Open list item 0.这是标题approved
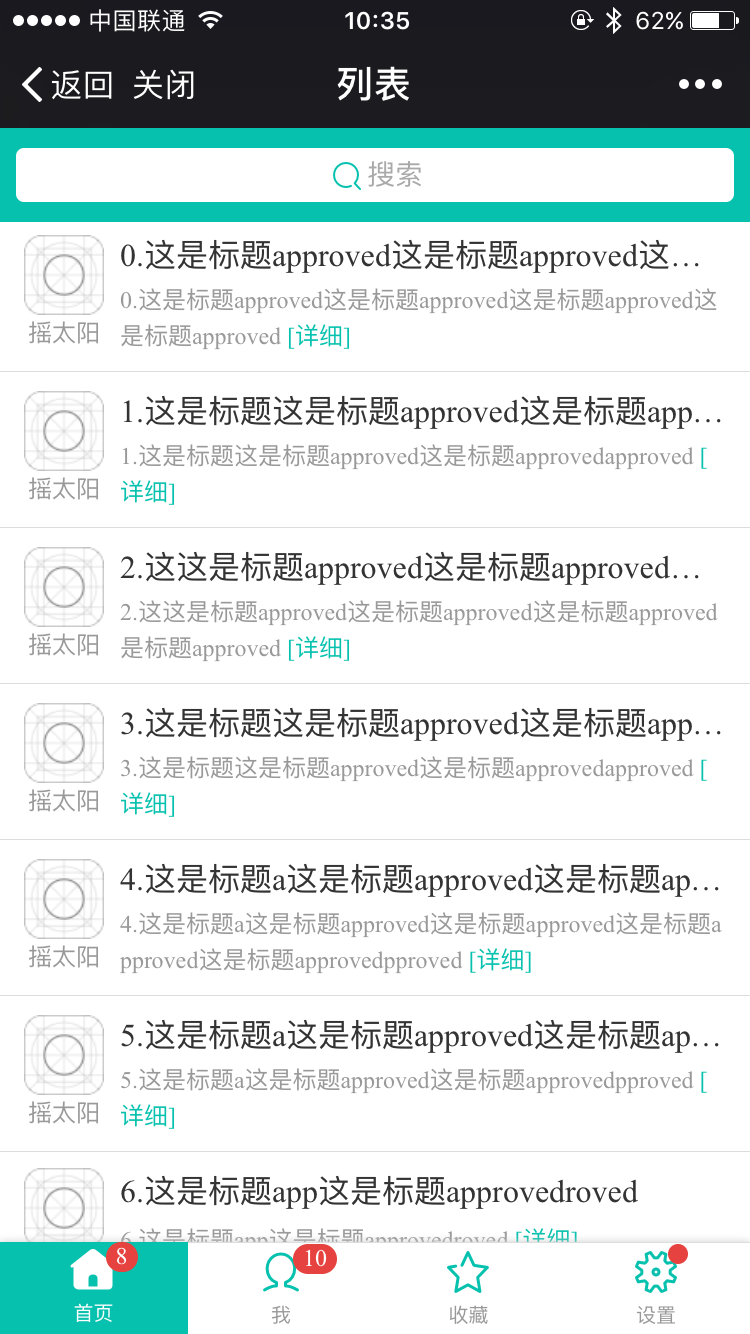Image resolution: width=750 pixels, height=1334 pixels. point(410,257)
